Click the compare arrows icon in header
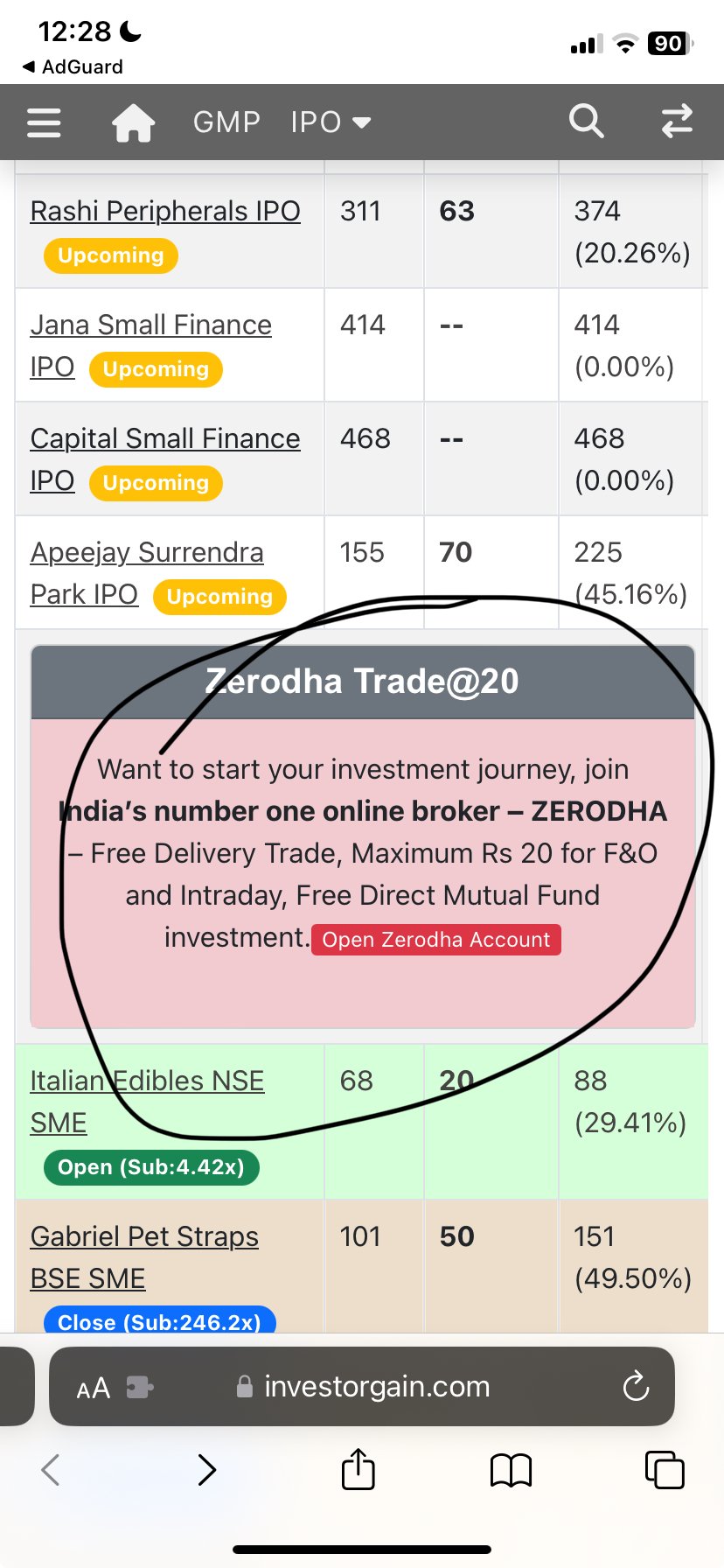Image resolution: width=724 pixels, height=1568 pixels. (x=676, y=122)
